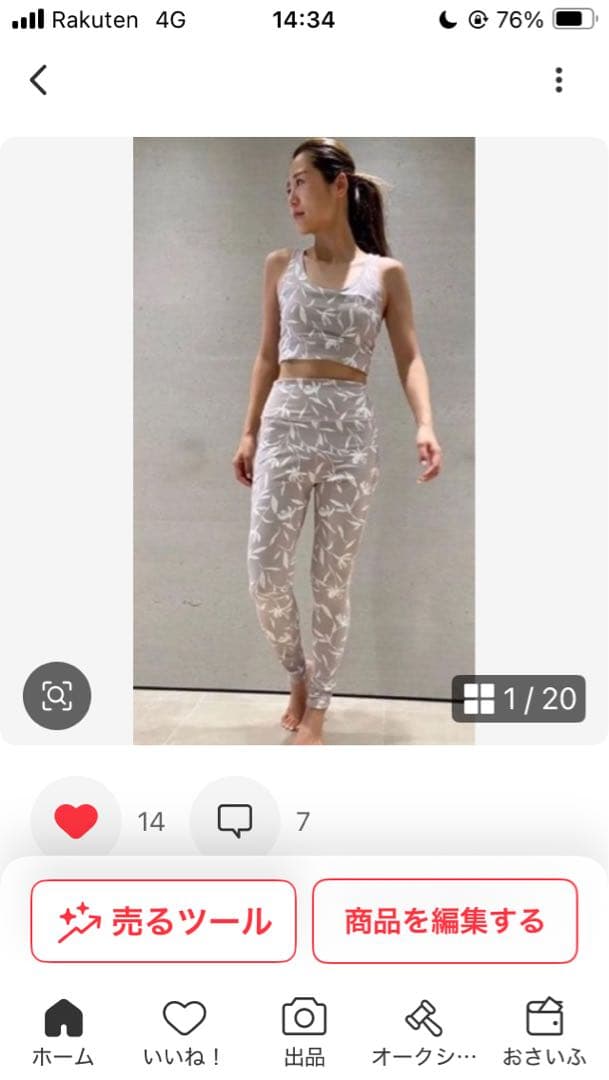Open the 1 / 20 photo grid
This screenshot has height=1080, width=609.
(x=519, y=699)
